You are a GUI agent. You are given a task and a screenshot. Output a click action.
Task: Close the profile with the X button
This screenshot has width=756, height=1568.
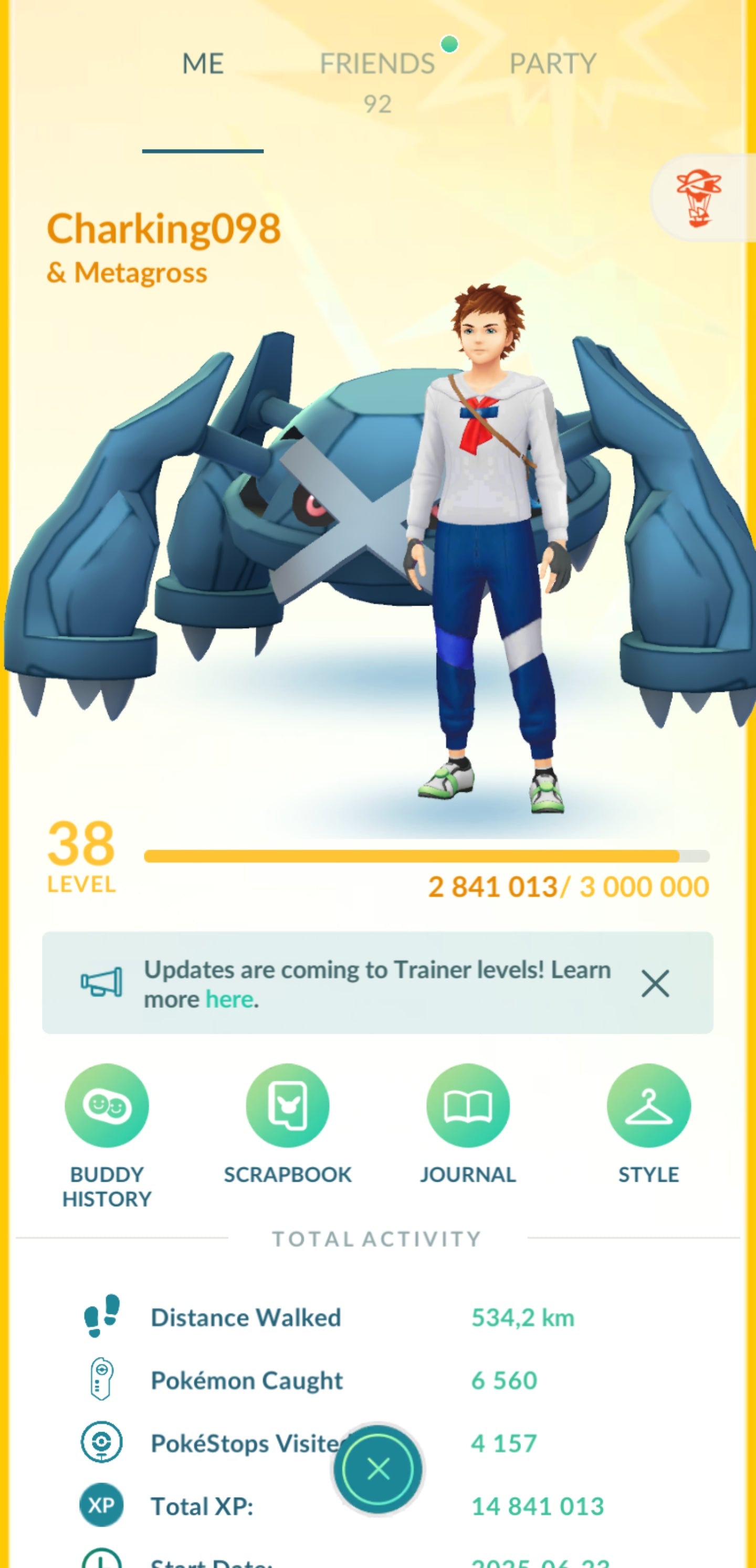click(x=377, y=1469)
